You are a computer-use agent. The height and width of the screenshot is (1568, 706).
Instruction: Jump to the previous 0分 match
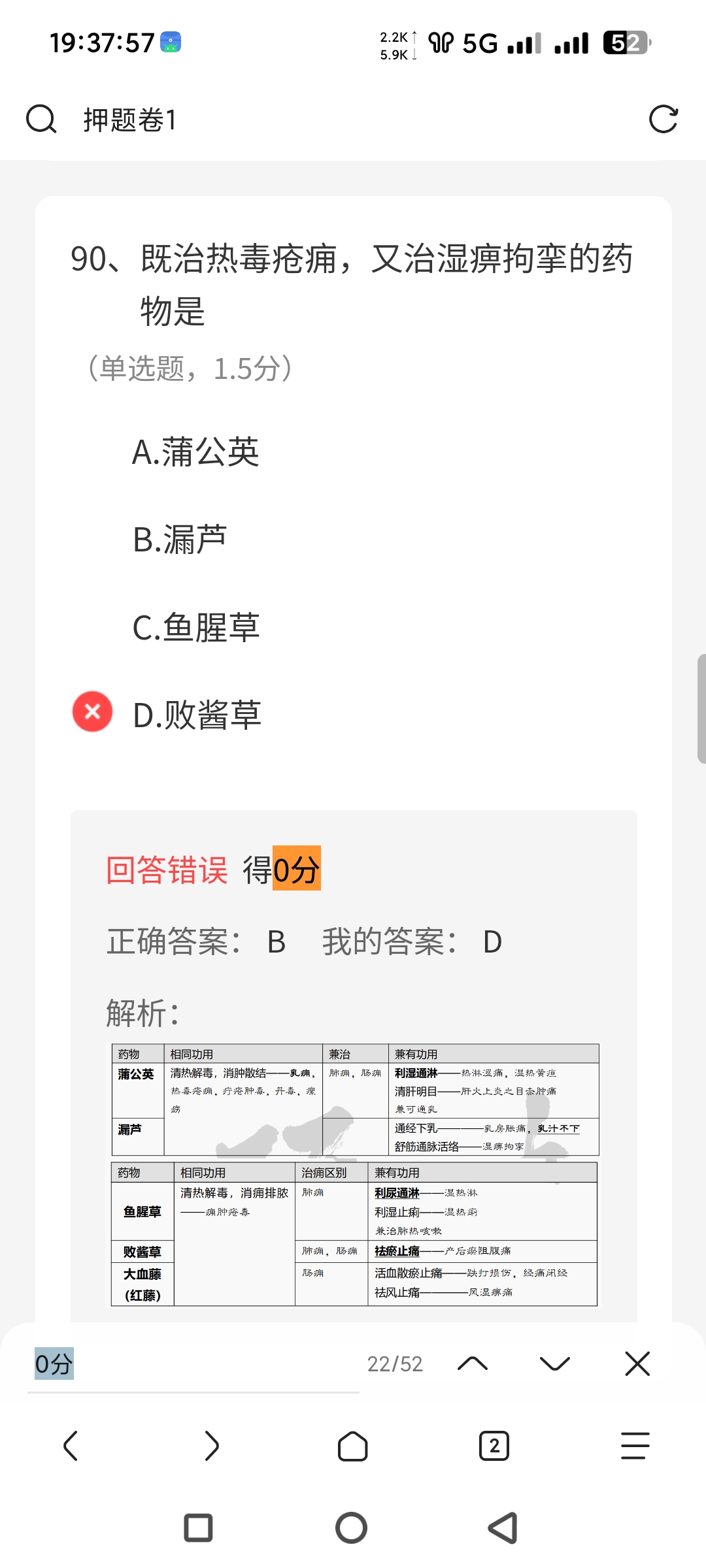pyautogui.click(x=473, y=1364)
